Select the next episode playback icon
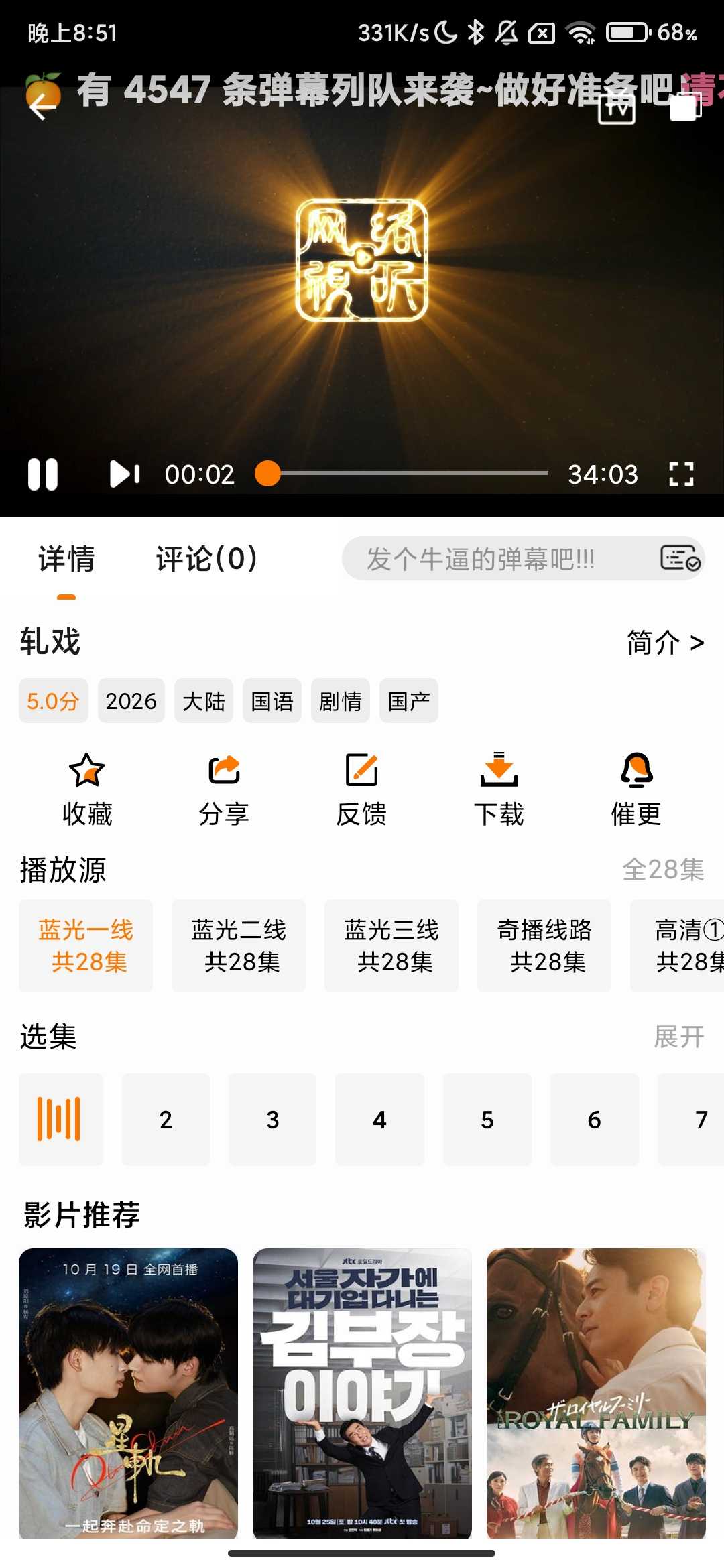 [x=125, y=474]
